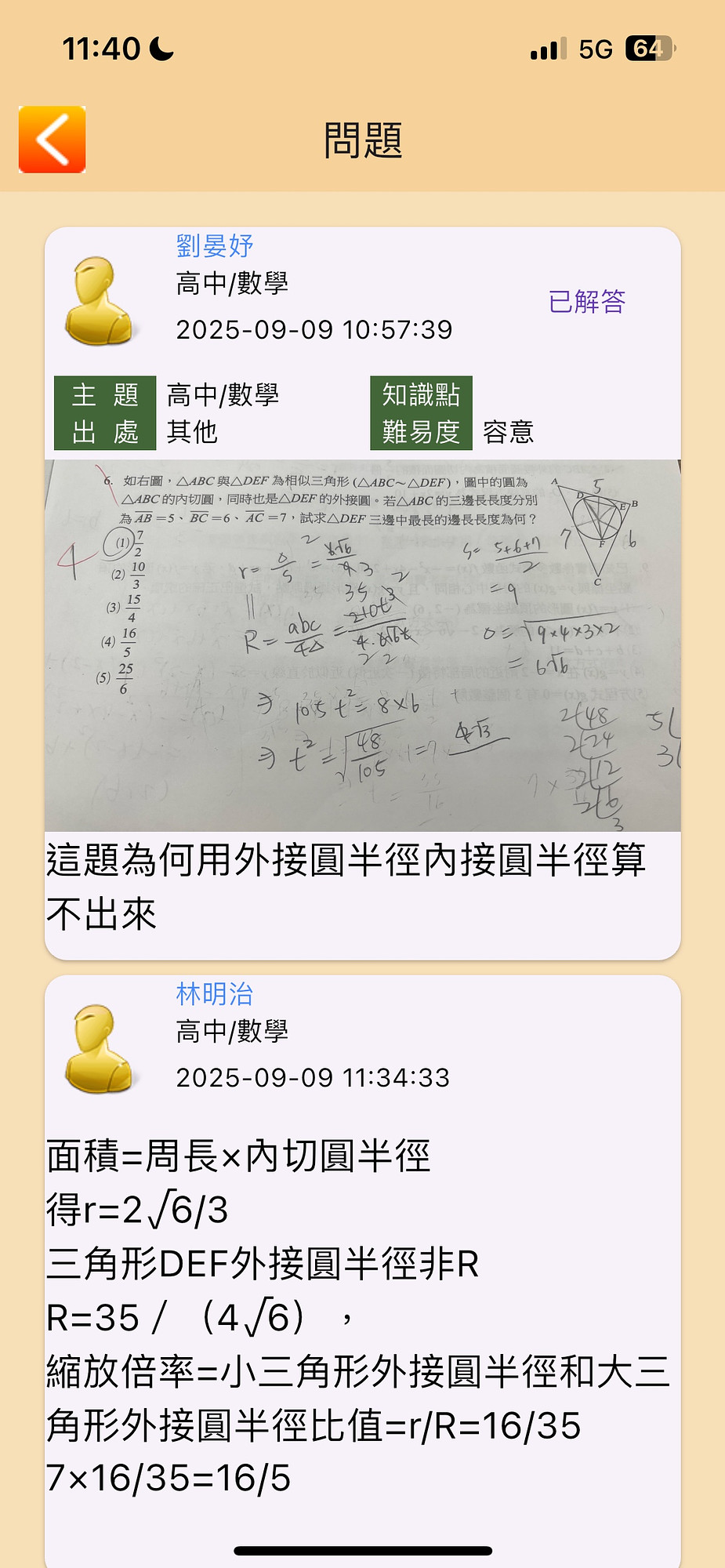
Task: Open the attached math problem photo
Action: [362, 644]
